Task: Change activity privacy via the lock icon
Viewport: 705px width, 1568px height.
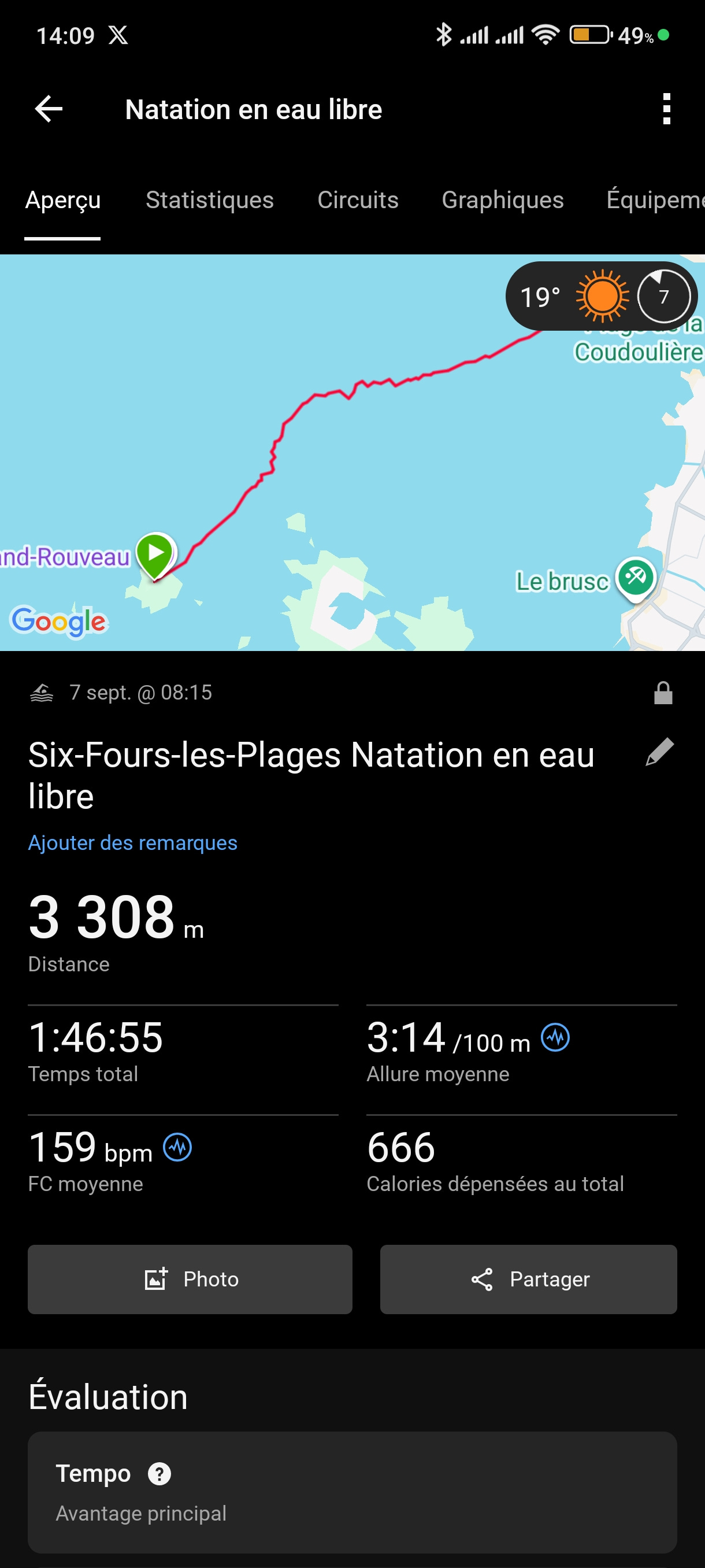Action: coord(662,693)
